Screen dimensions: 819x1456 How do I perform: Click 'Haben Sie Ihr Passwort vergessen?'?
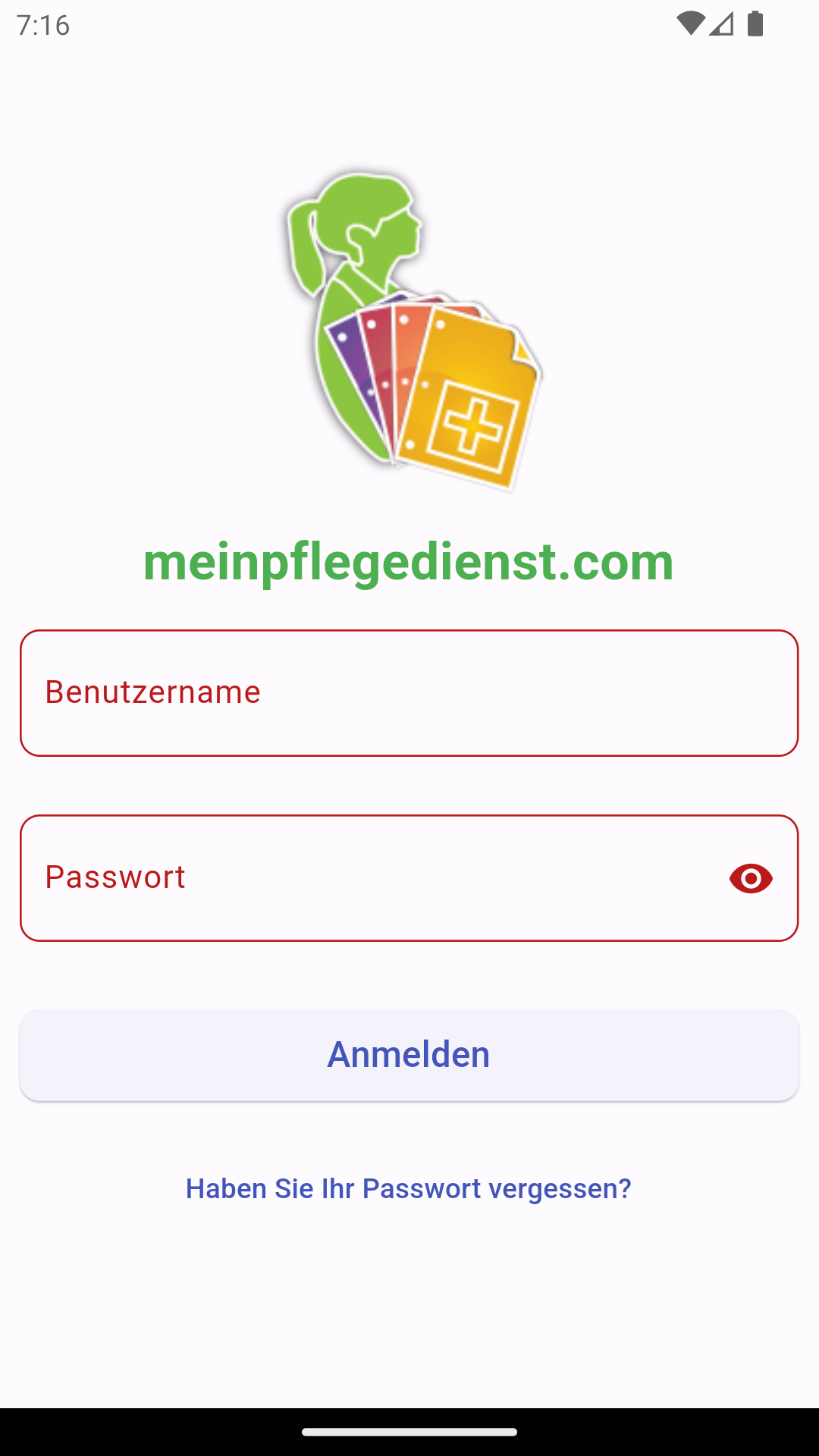[408, 1188]
